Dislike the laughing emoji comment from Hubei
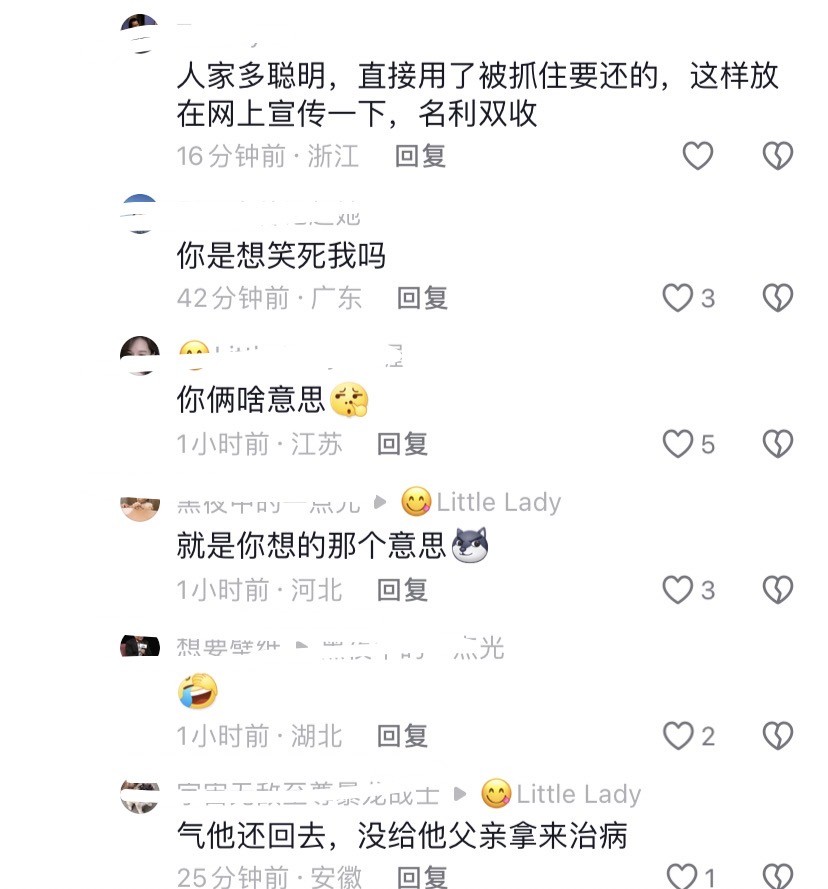Screen dimensions: 828x889 click(x=778, y=737)
